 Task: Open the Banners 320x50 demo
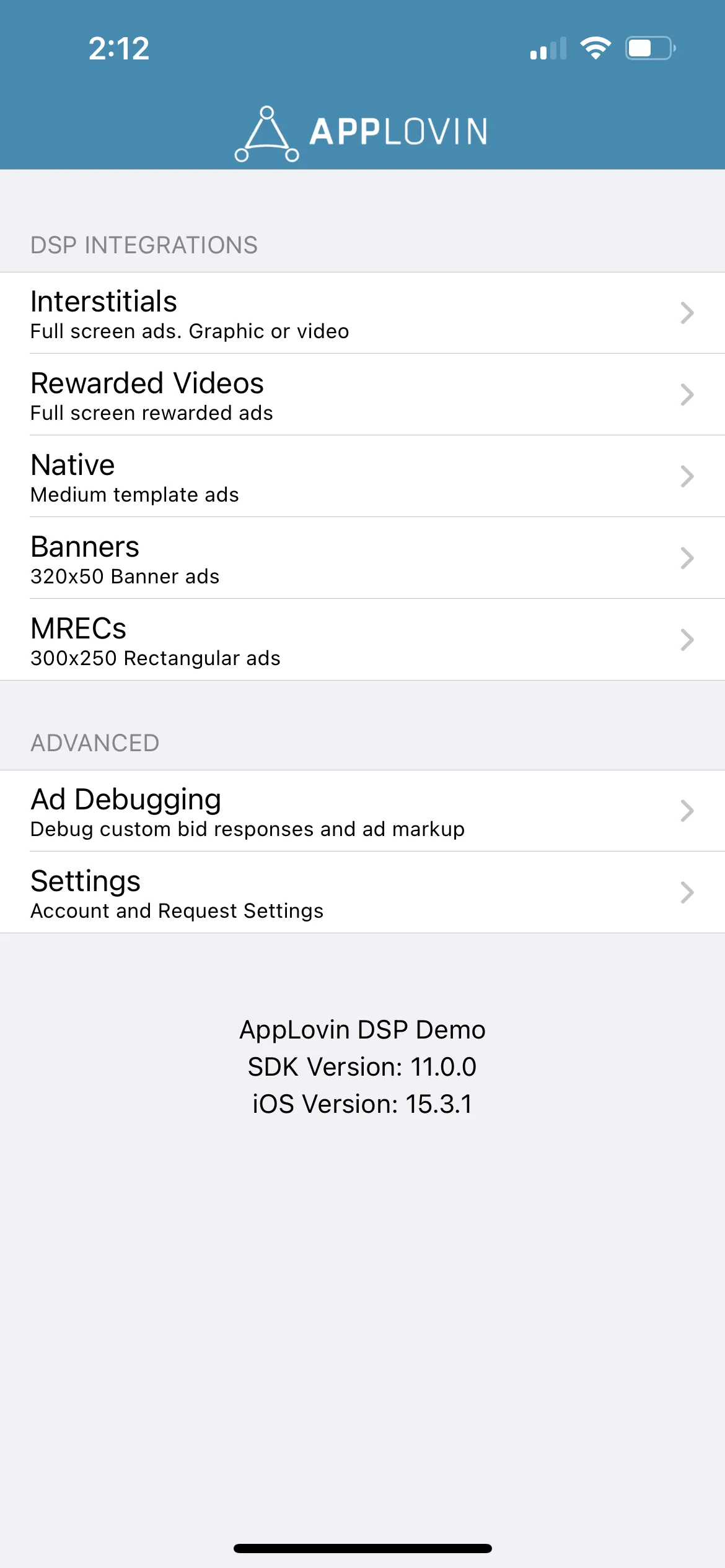click(248, 559)
